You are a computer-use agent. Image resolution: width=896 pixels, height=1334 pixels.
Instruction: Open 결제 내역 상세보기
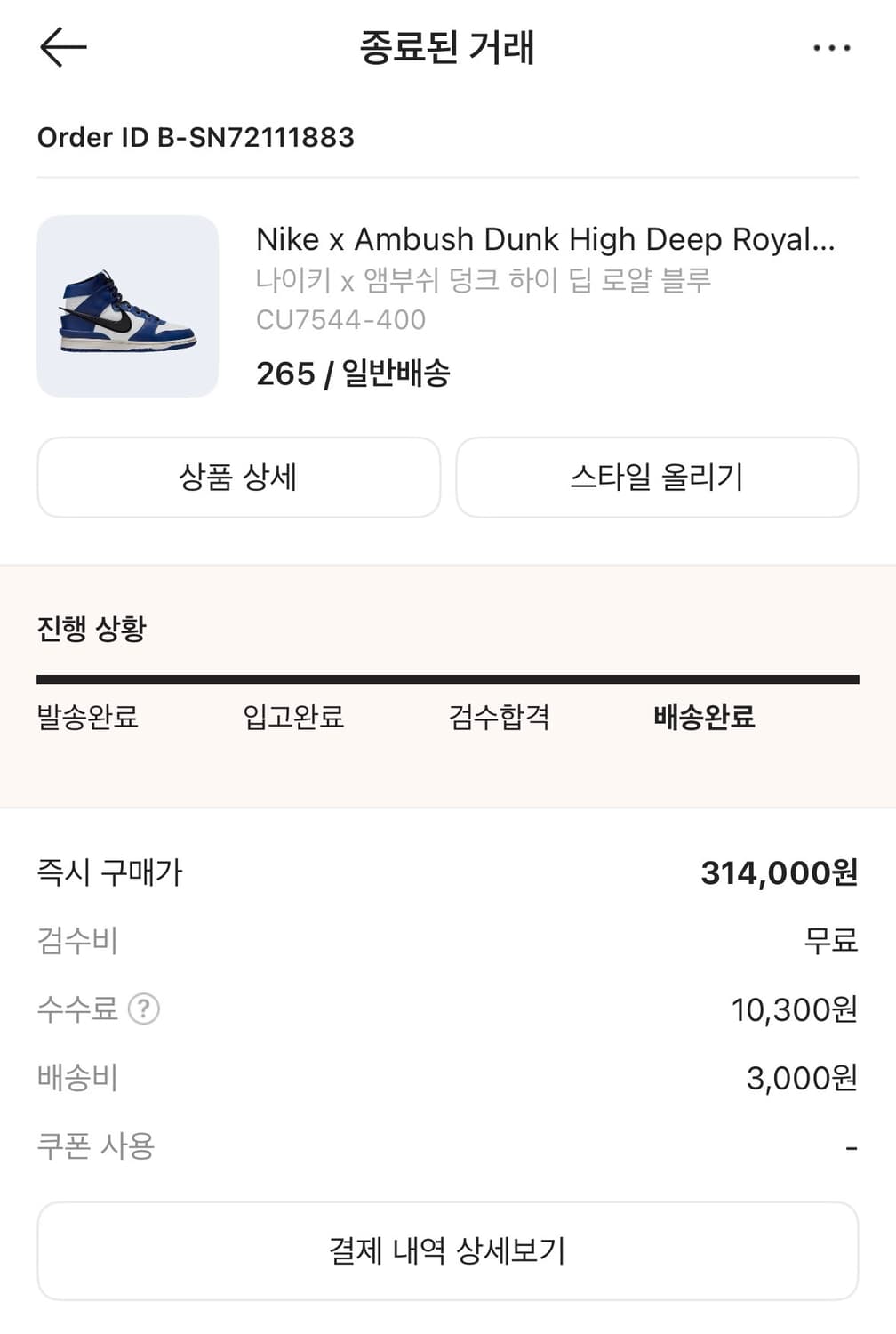[x=447, y=1250]
